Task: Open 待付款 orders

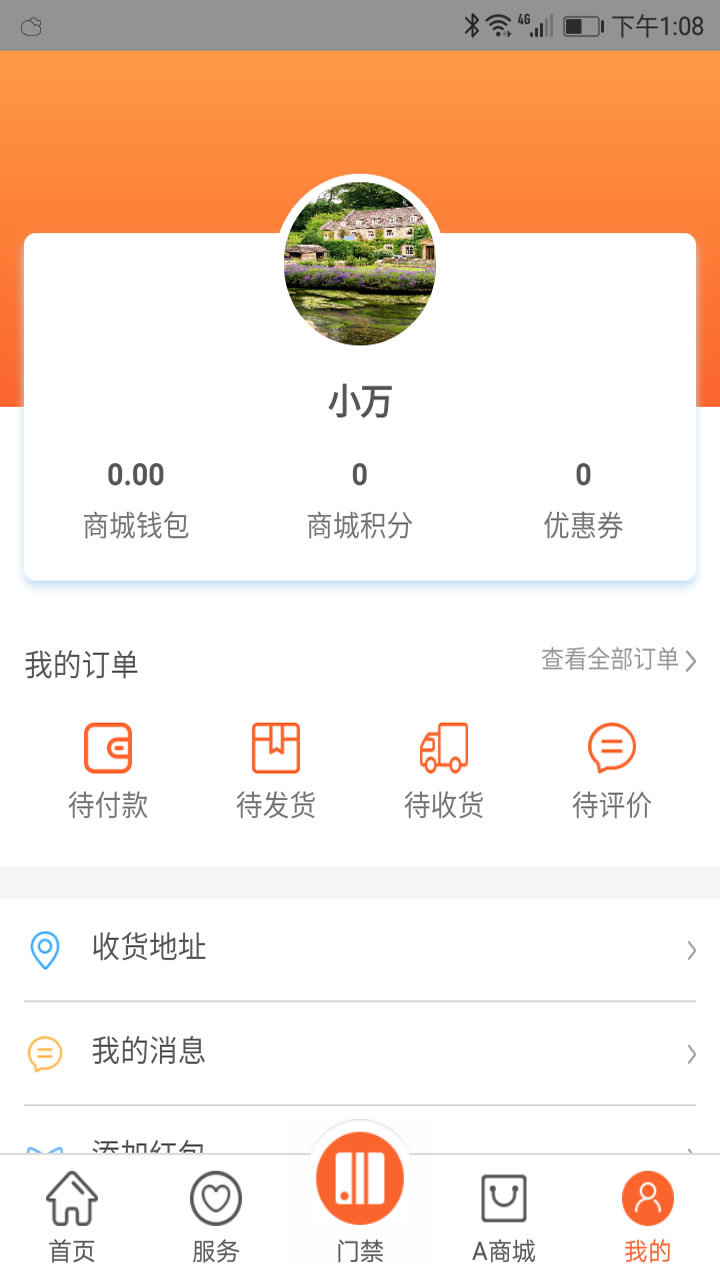Action: pyautogui.click(x=108, y=771)
